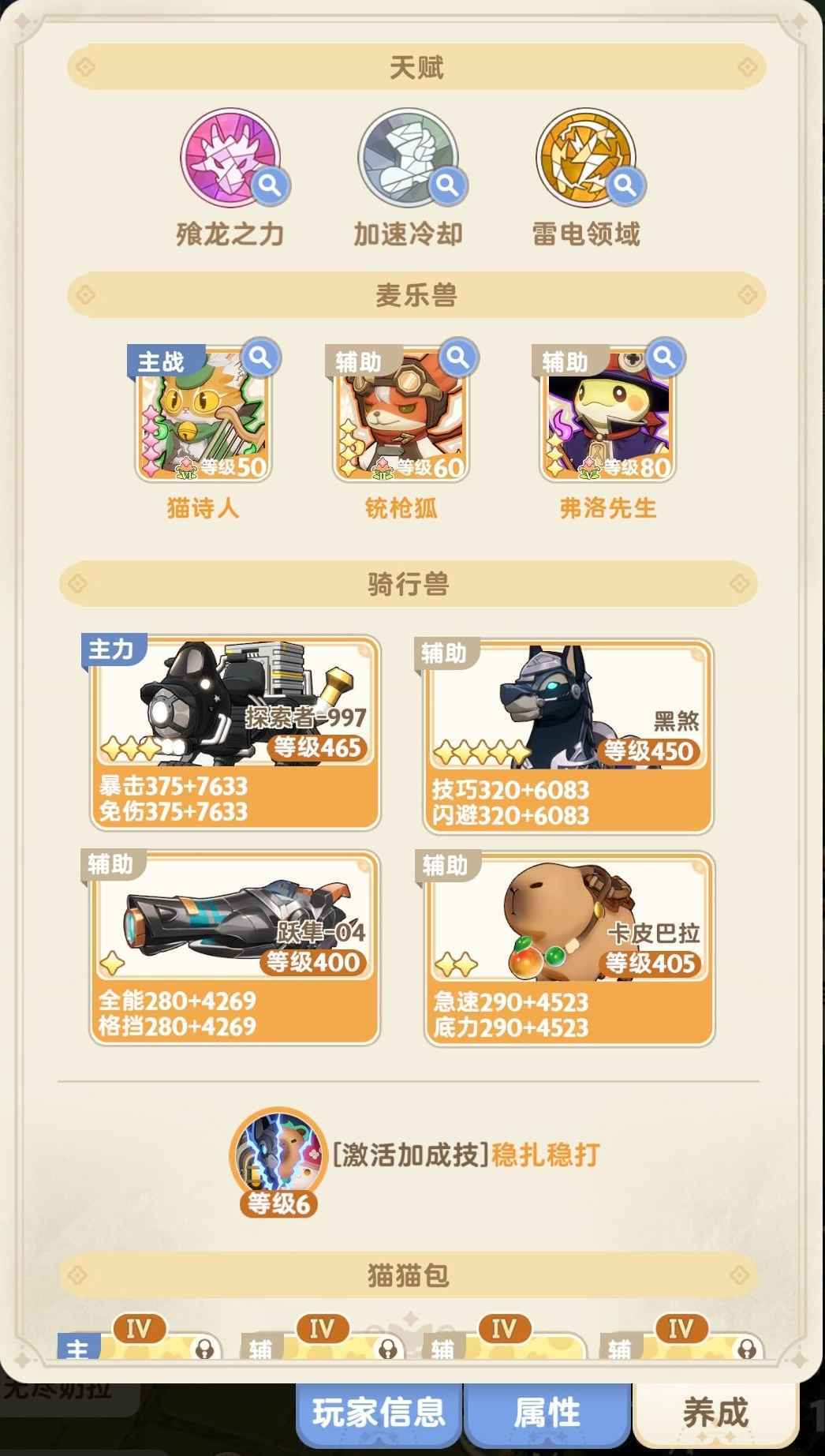
Task: Select the 殄龙之力 talent icon
Action: tap(230, 159)
